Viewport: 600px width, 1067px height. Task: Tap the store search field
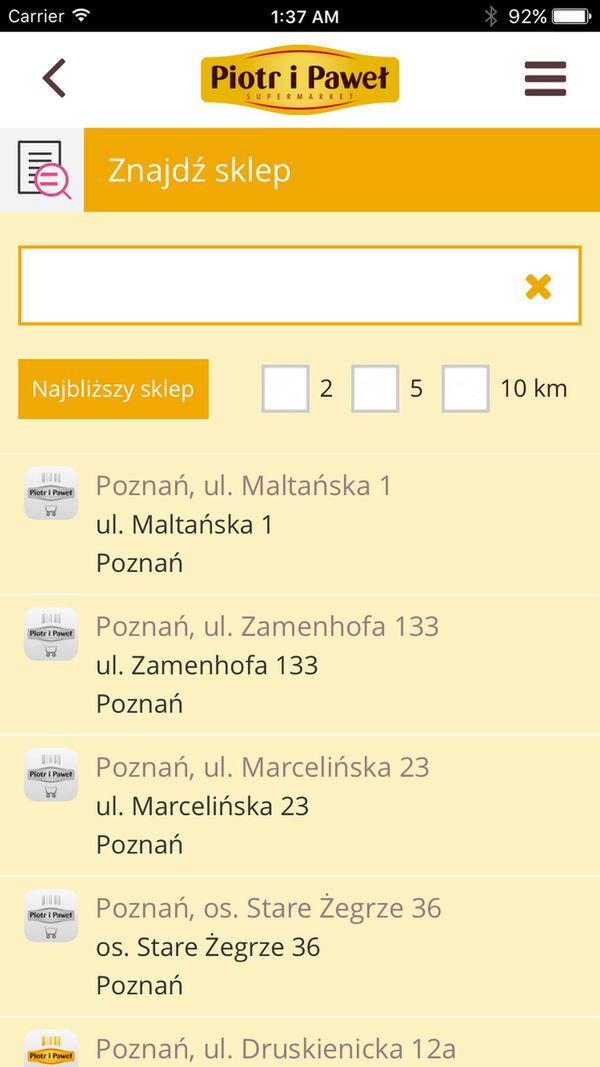tap(299, 285)
